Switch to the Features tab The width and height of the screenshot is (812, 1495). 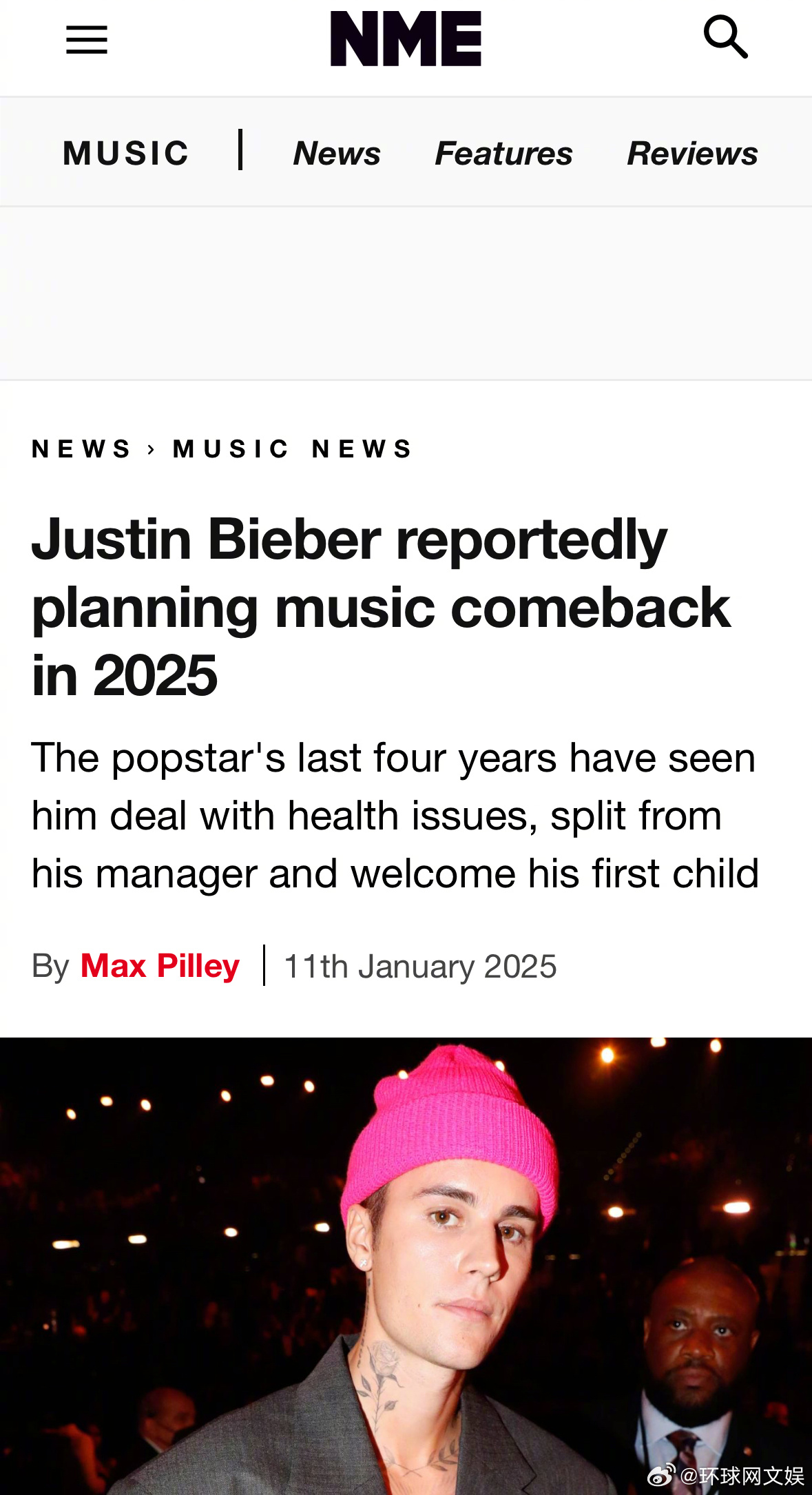[503, 153]
